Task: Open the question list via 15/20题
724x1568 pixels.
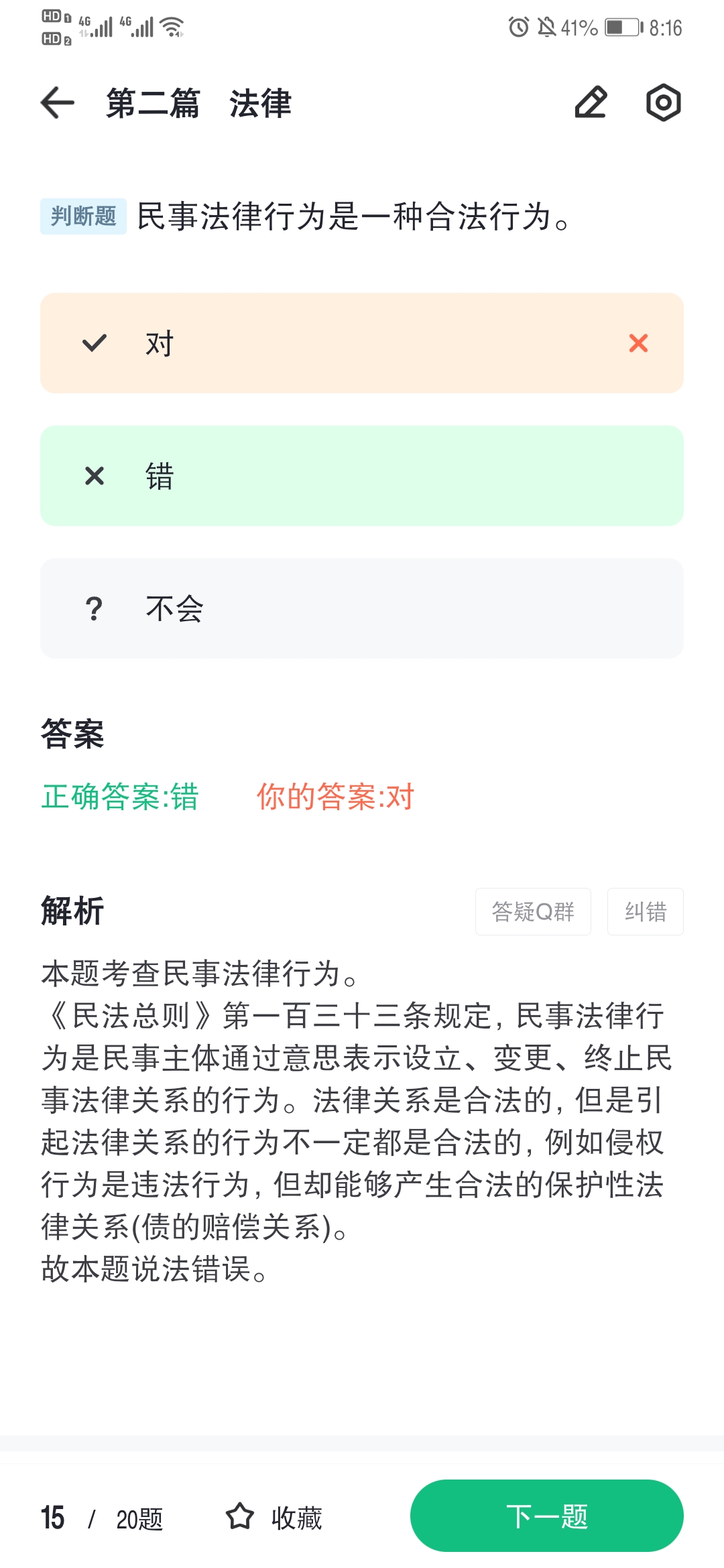Action: point(102,1518)
